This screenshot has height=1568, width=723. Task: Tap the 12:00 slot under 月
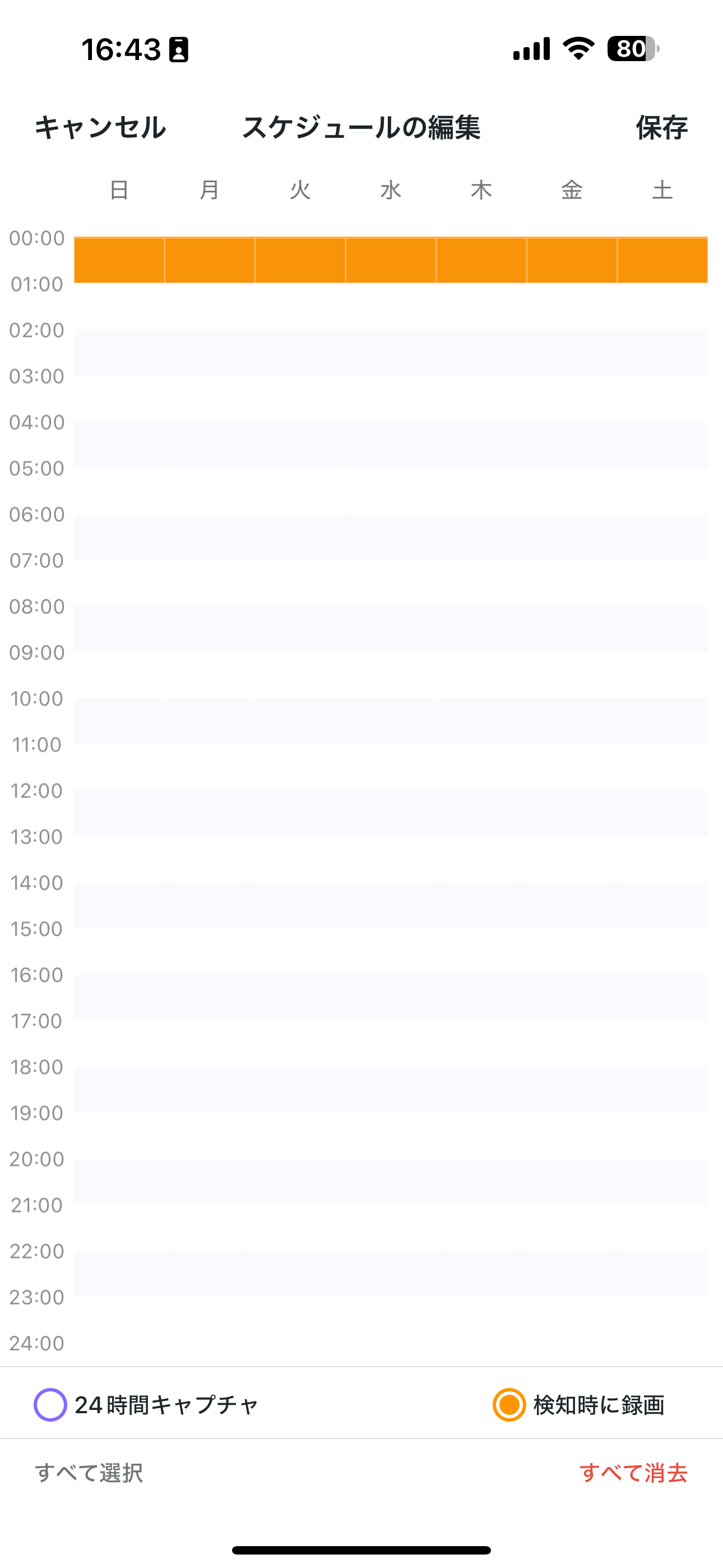[x=210, y=813]
